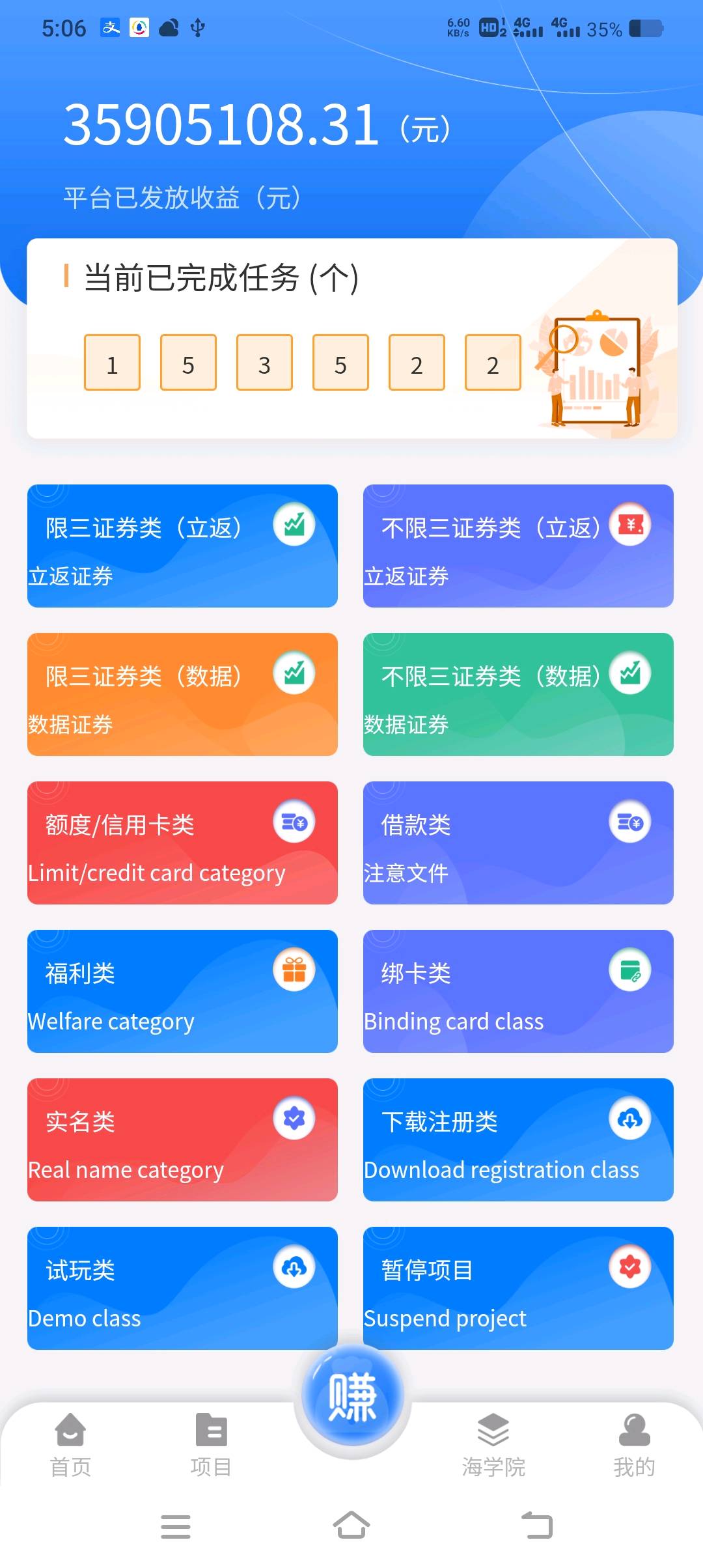Select the 限三证券类（数据） category
Viewport: 703px width, 1568px height.
[x=182, y=694]
